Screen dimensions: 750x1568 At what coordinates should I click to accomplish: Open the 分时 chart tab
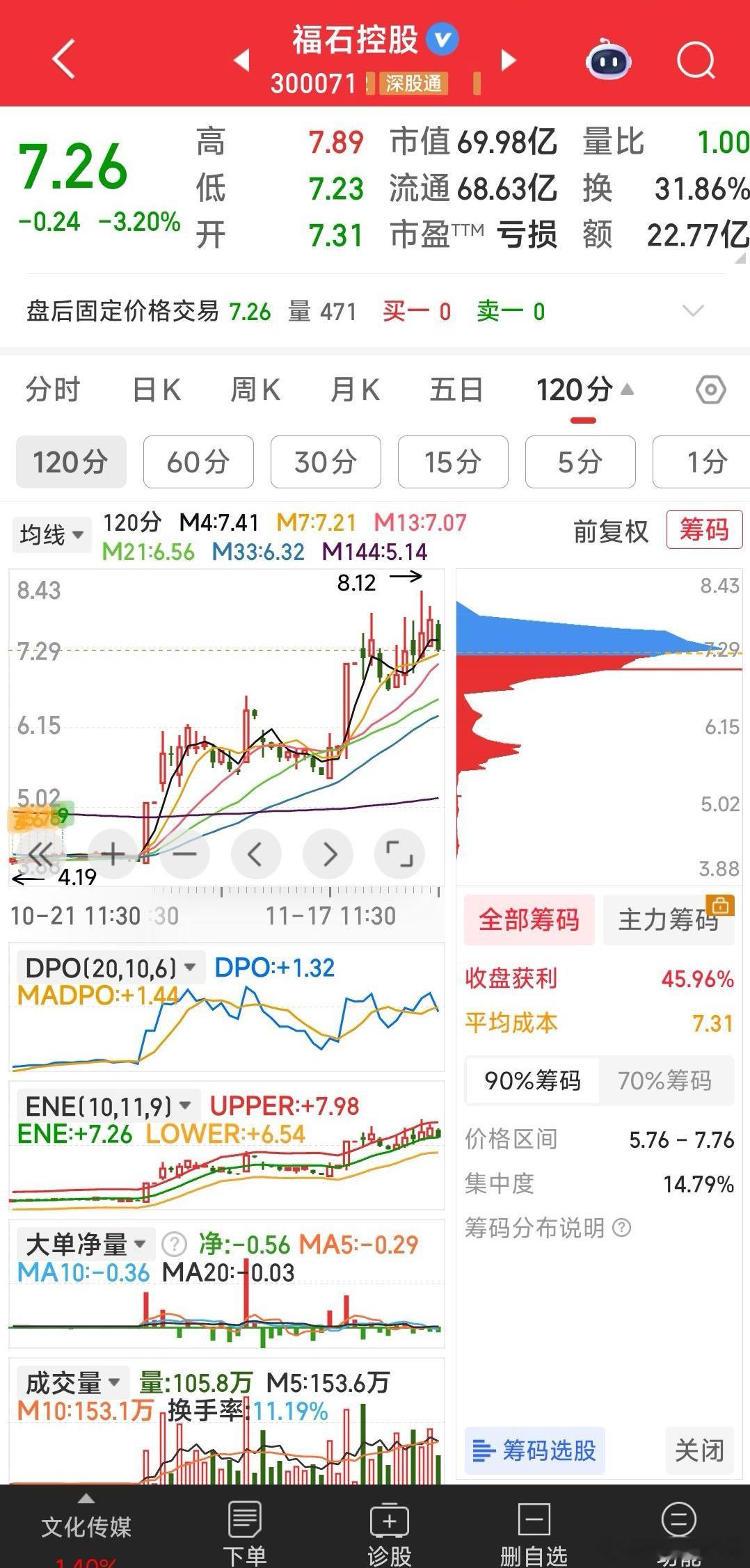point(53,390)
